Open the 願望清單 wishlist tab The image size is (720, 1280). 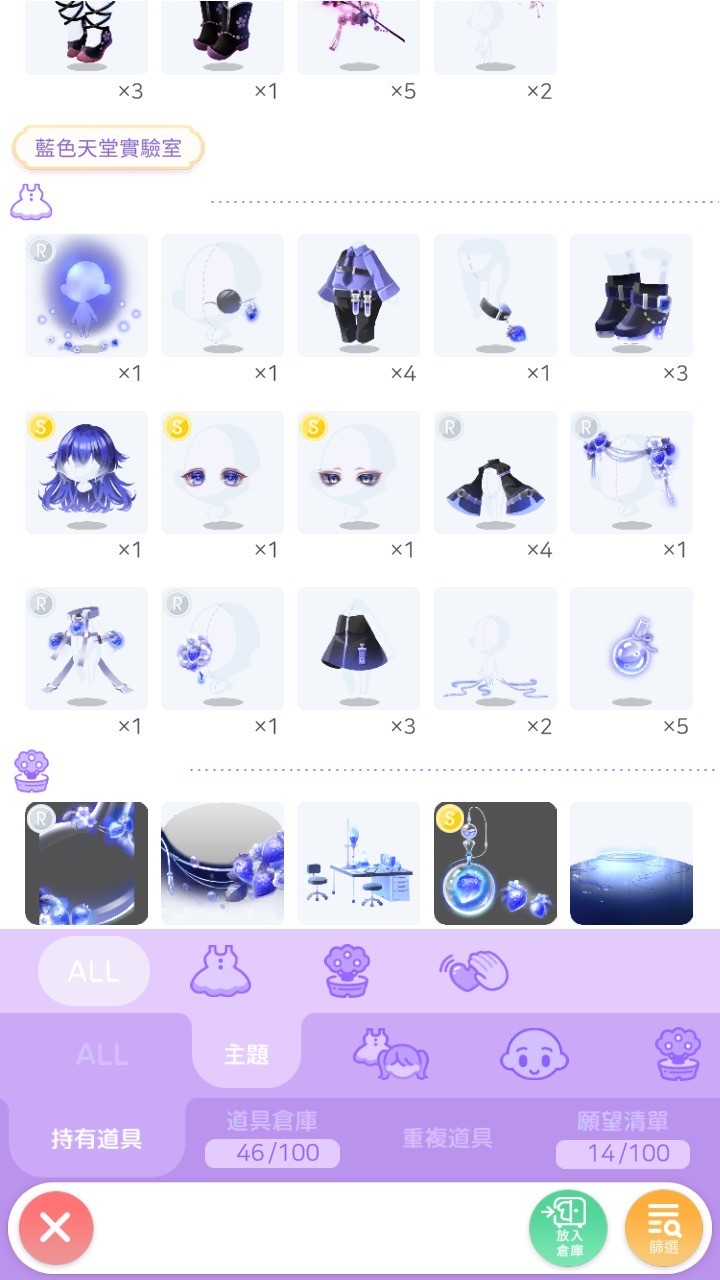622,1138
